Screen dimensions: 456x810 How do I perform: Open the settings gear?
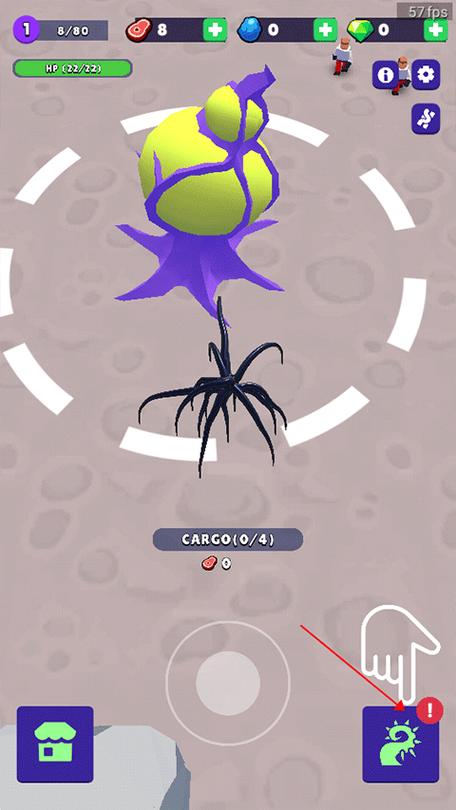(426, 75)
